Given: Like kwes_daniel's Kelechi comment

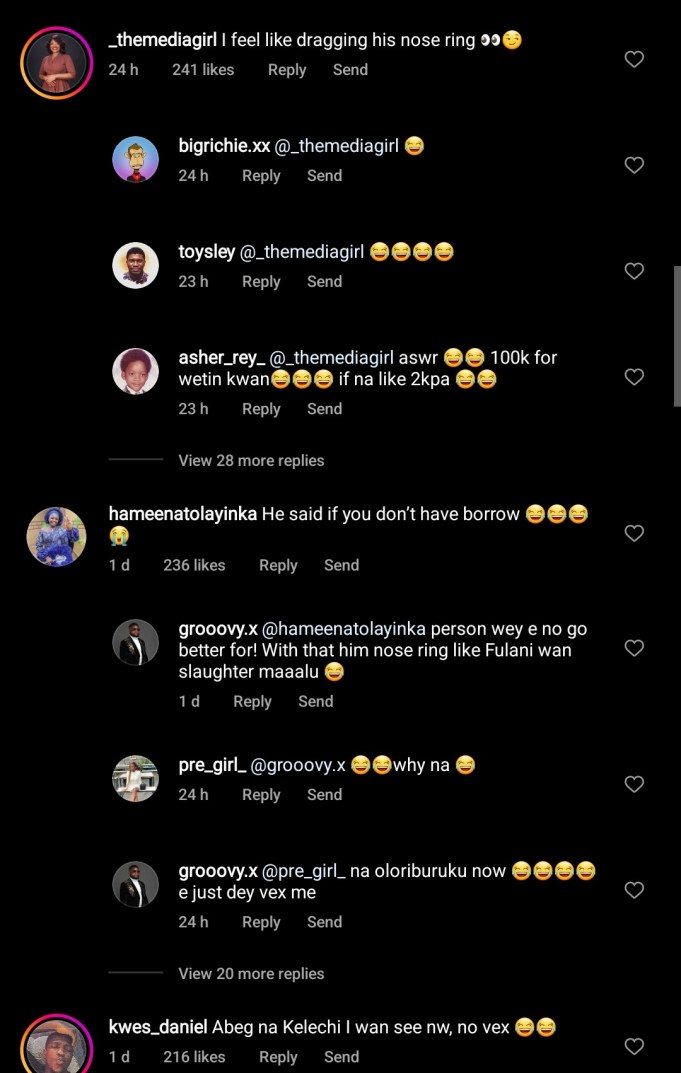Looking at the screenshot, I should [x=634, y=1046].
